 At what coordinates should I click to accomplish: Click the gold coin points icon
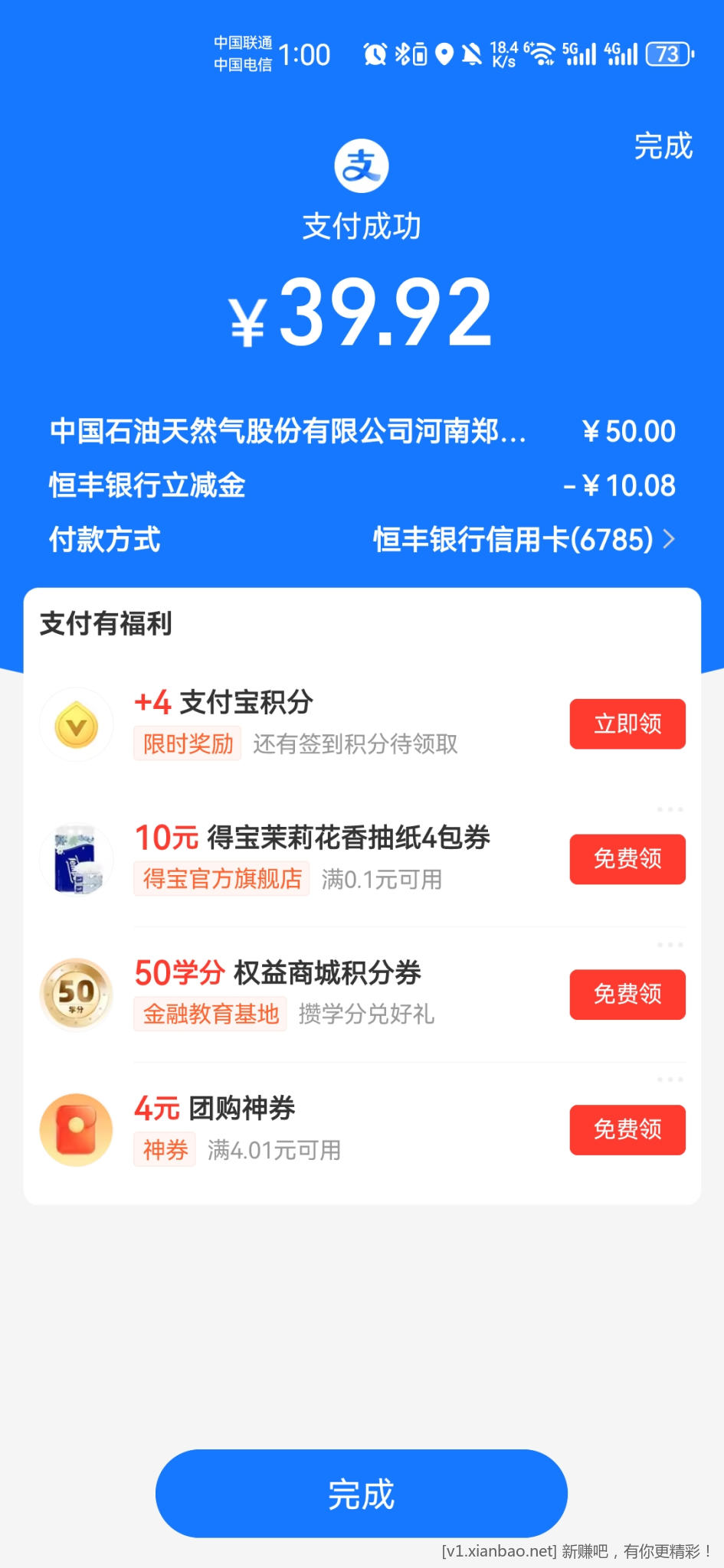click(76, 724)
